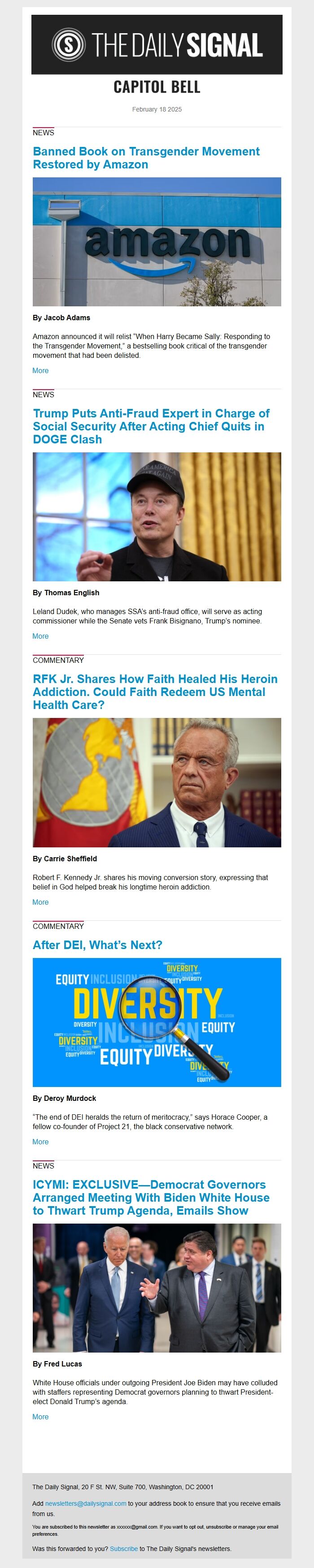Open the ICYMI Democrat governors headline
Screen dimensions: 314x1568
point(151,1197)
